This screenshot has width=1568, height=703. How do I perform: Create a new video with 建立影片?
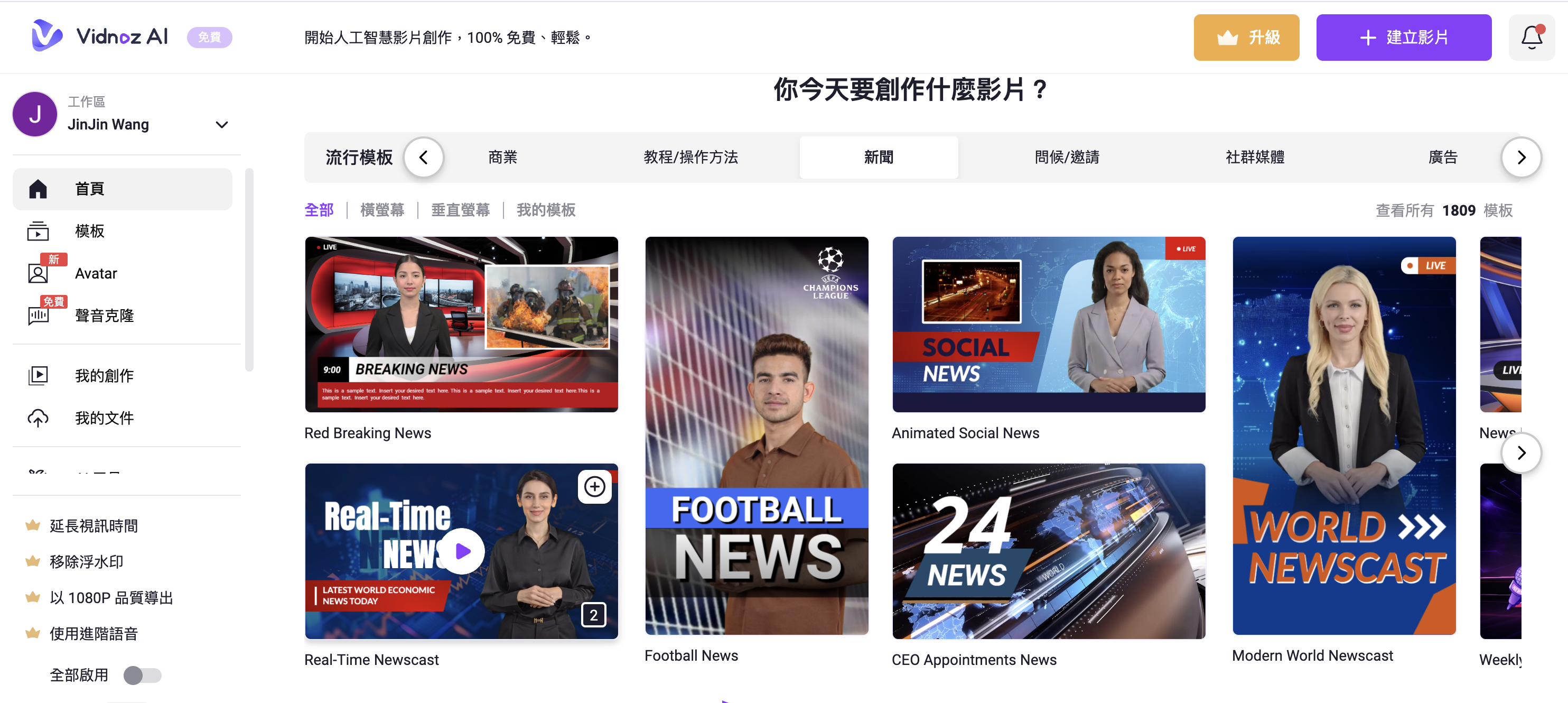tap(1403, 38)
